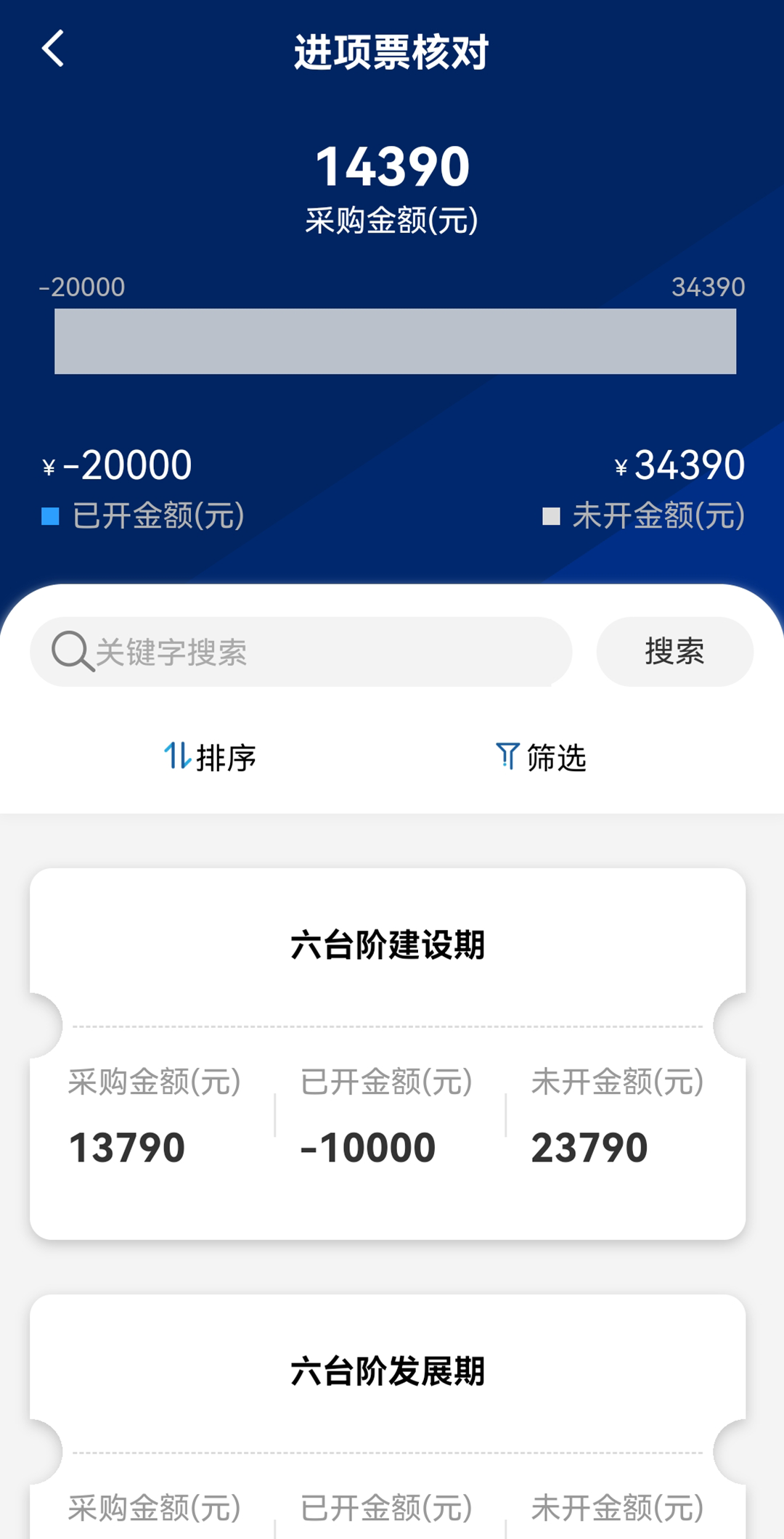Viewport: 784px width, 1539px height.
Task: Focus the 关键字搜索 search field
Action: coord(319,651)
